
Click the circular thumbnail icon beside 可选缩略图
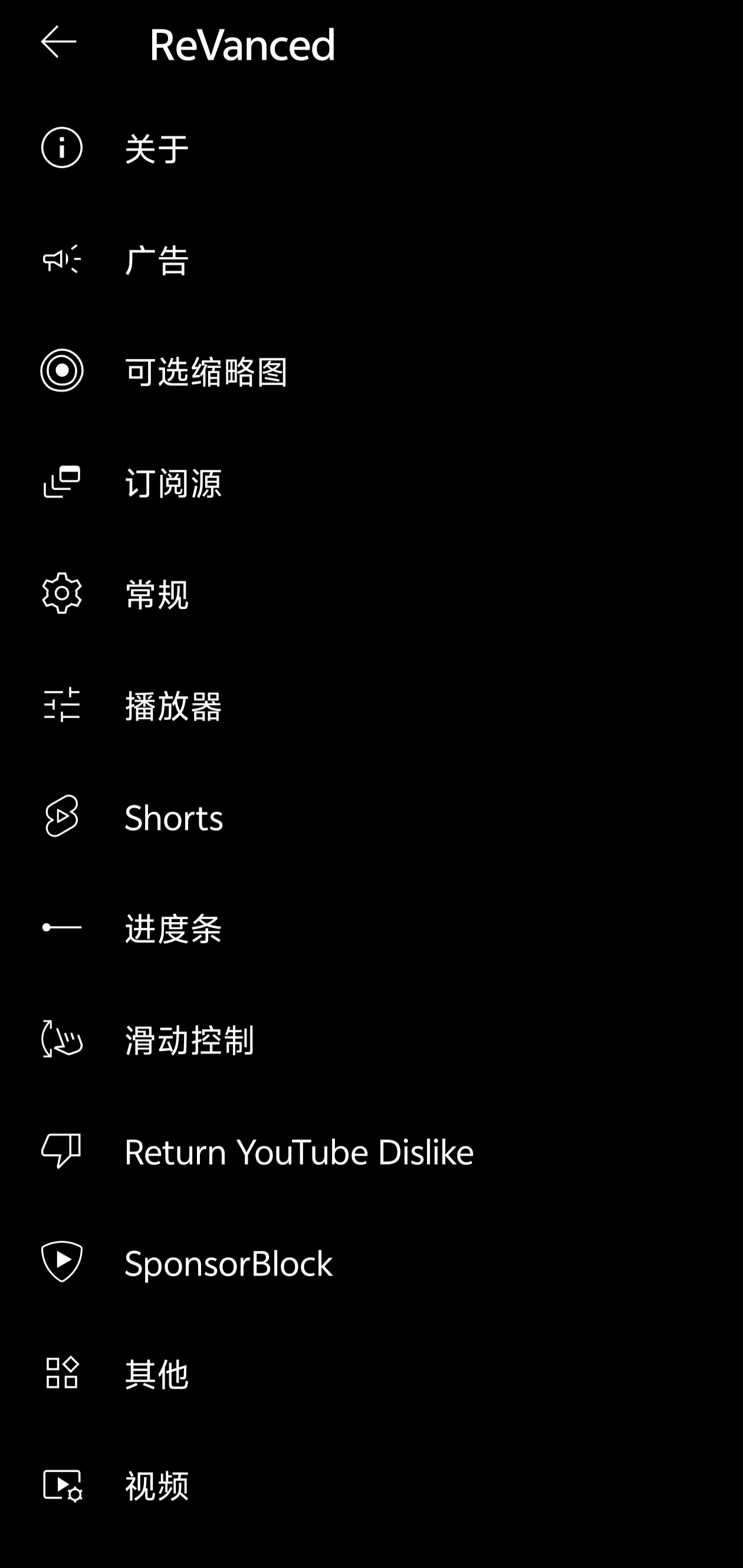[x=60, y=371]
